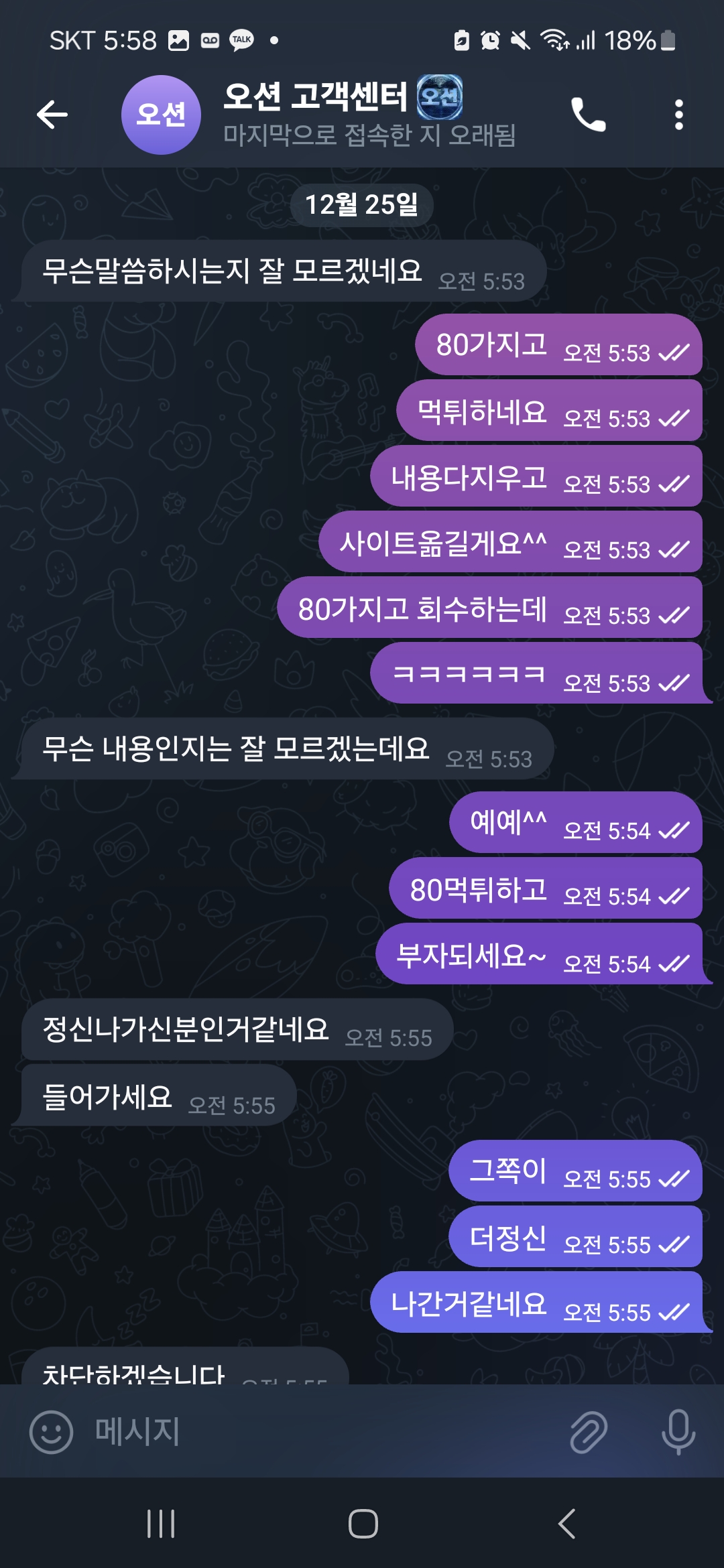Select the message bubble saying 먹튀하네요

coord(549,410)
